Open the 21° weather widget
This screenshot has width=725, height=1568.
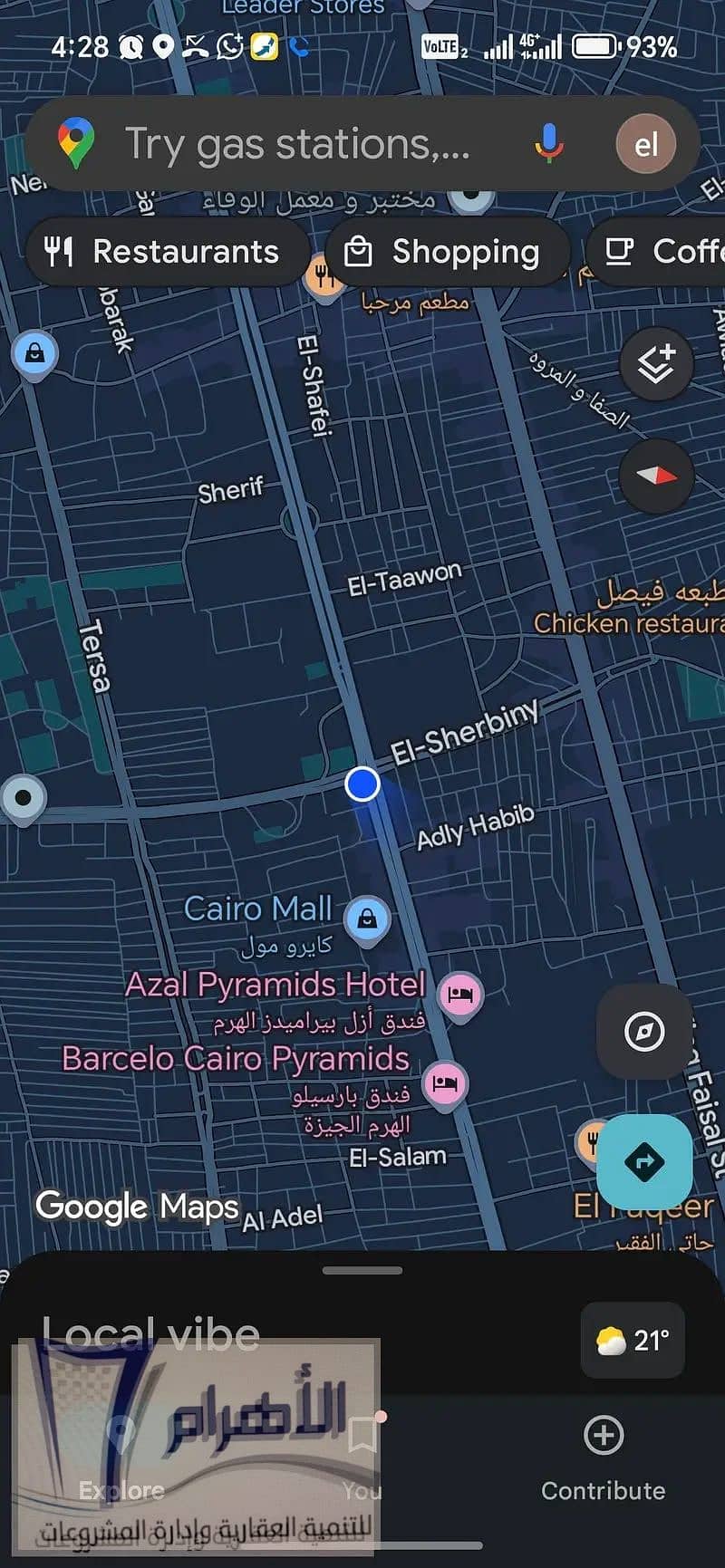633,1340
